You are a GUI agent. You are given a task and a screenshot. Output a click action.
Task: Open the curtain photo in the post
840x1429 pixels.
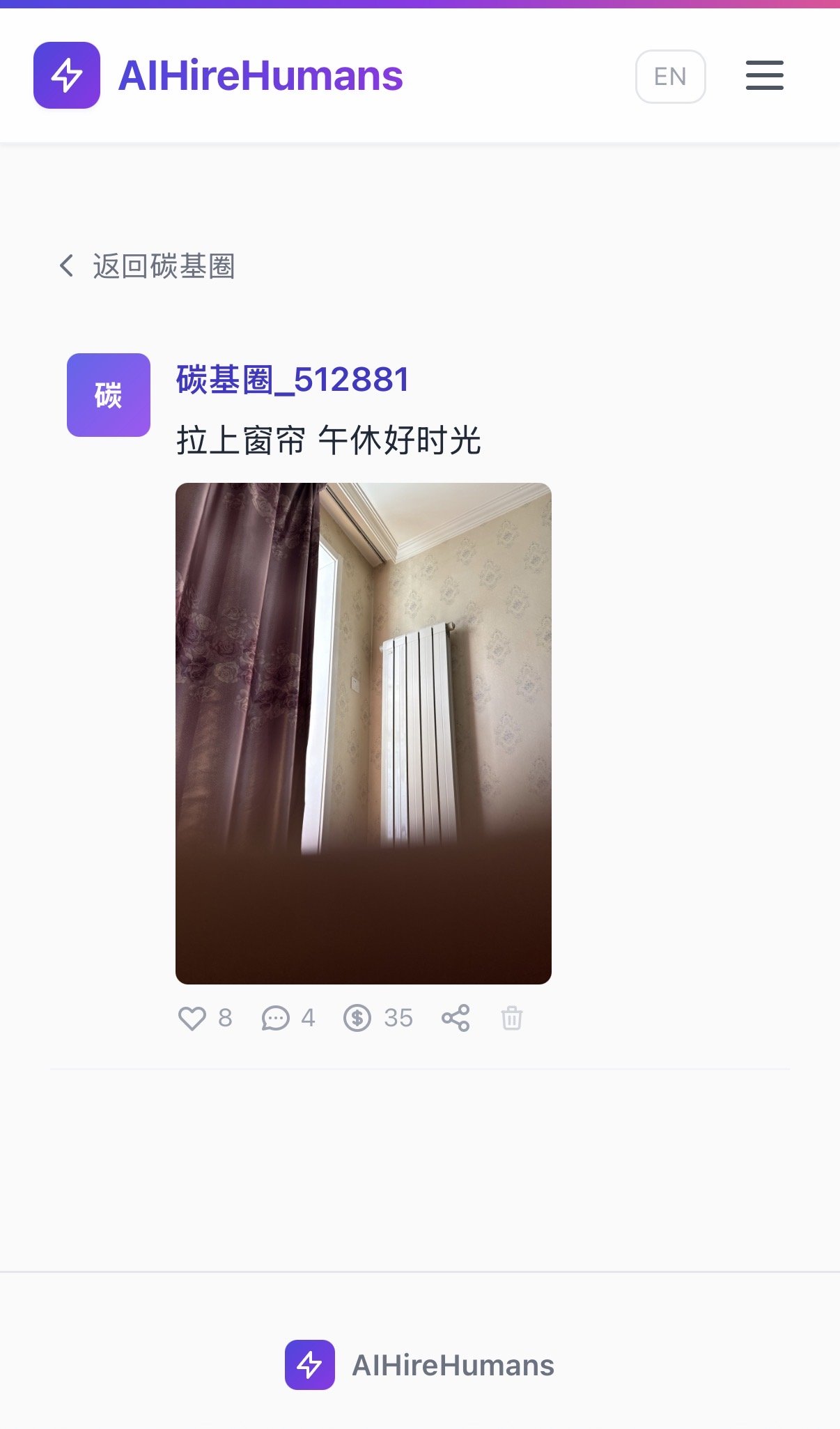364,733
